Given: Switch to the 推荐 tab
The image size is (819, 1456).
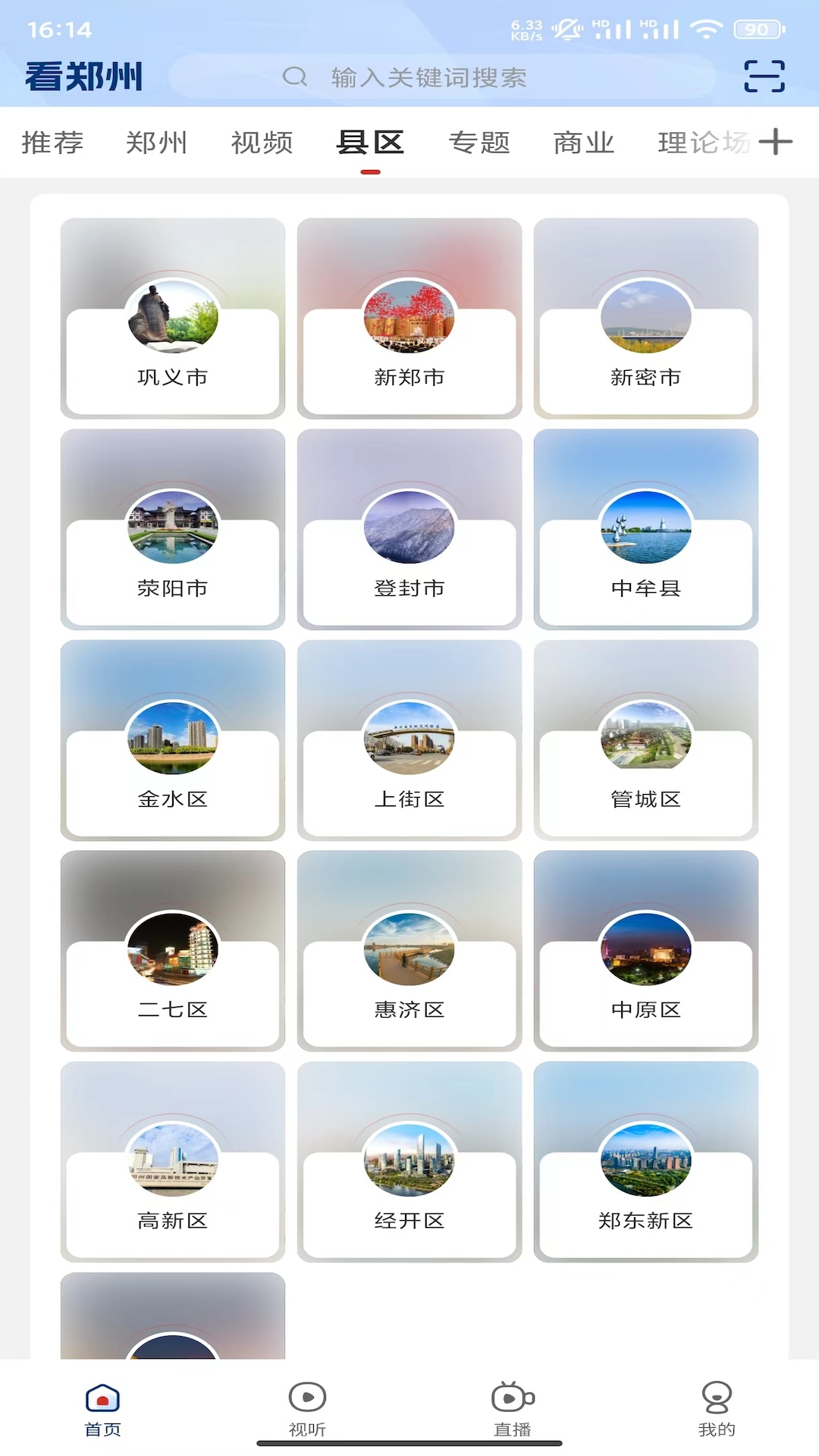Looking at the screenshot, I should pos(52,143).
